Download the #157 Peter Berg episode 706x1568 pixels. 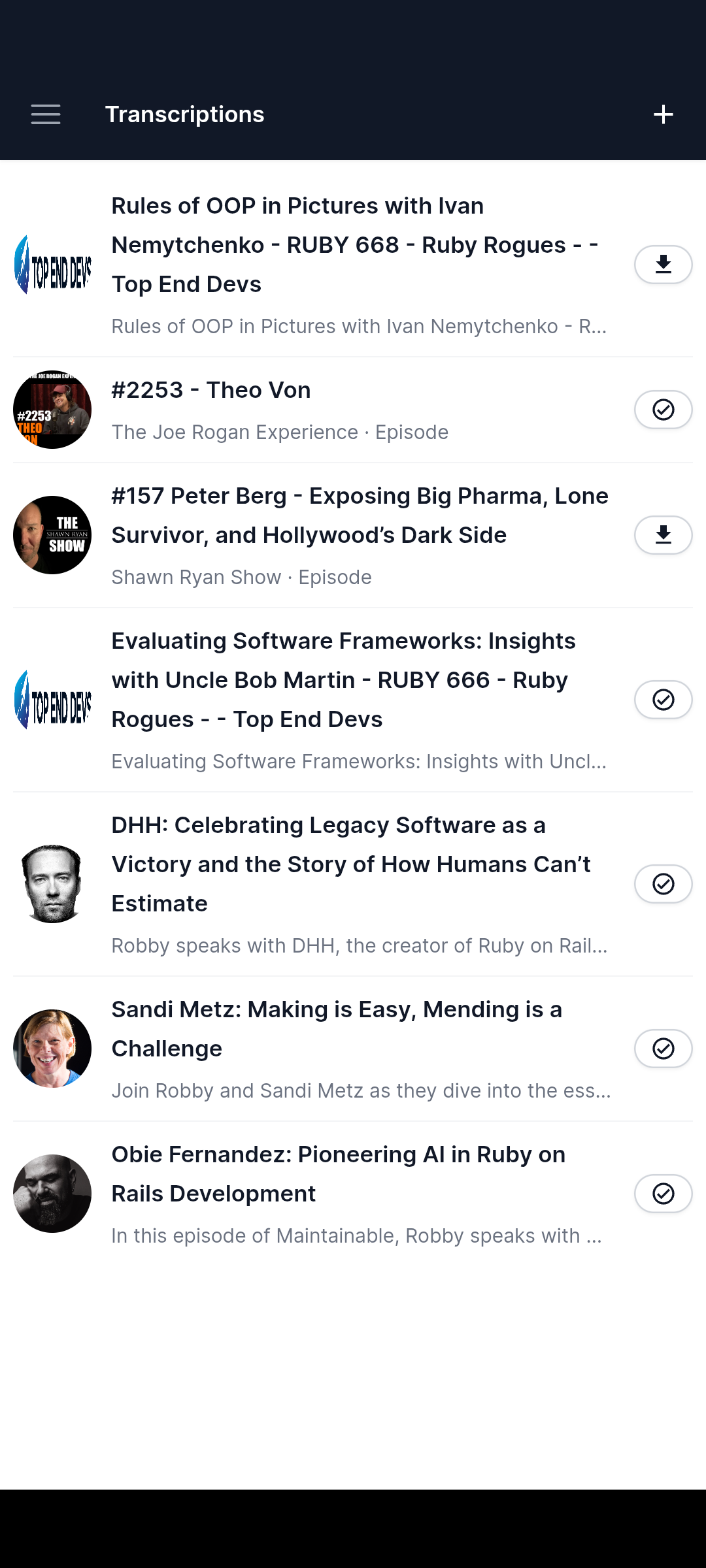tap(664, 535)
